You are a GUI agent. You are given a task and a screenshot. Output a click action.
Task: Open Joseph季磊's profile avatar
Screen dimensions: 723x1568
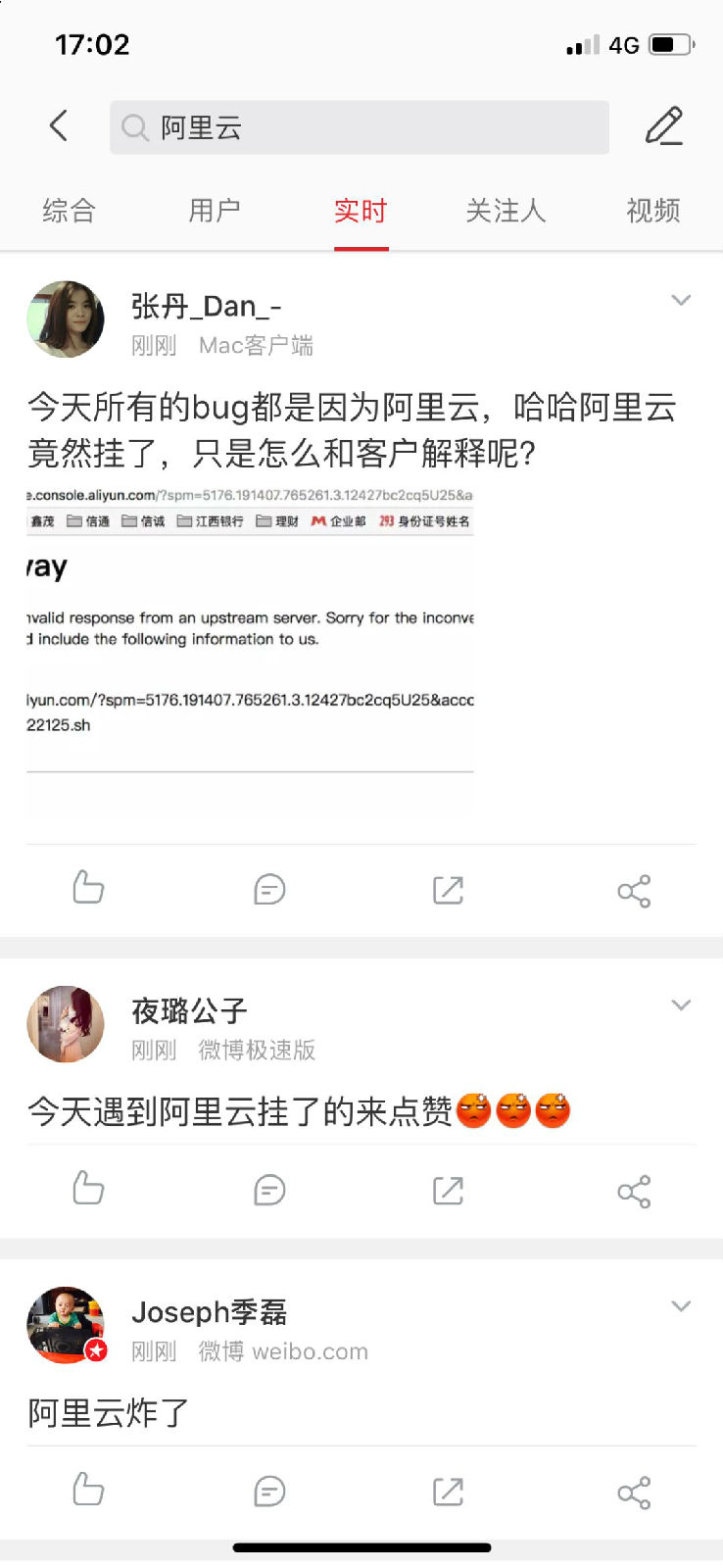pyautogui.click(x=66, y=1325)
